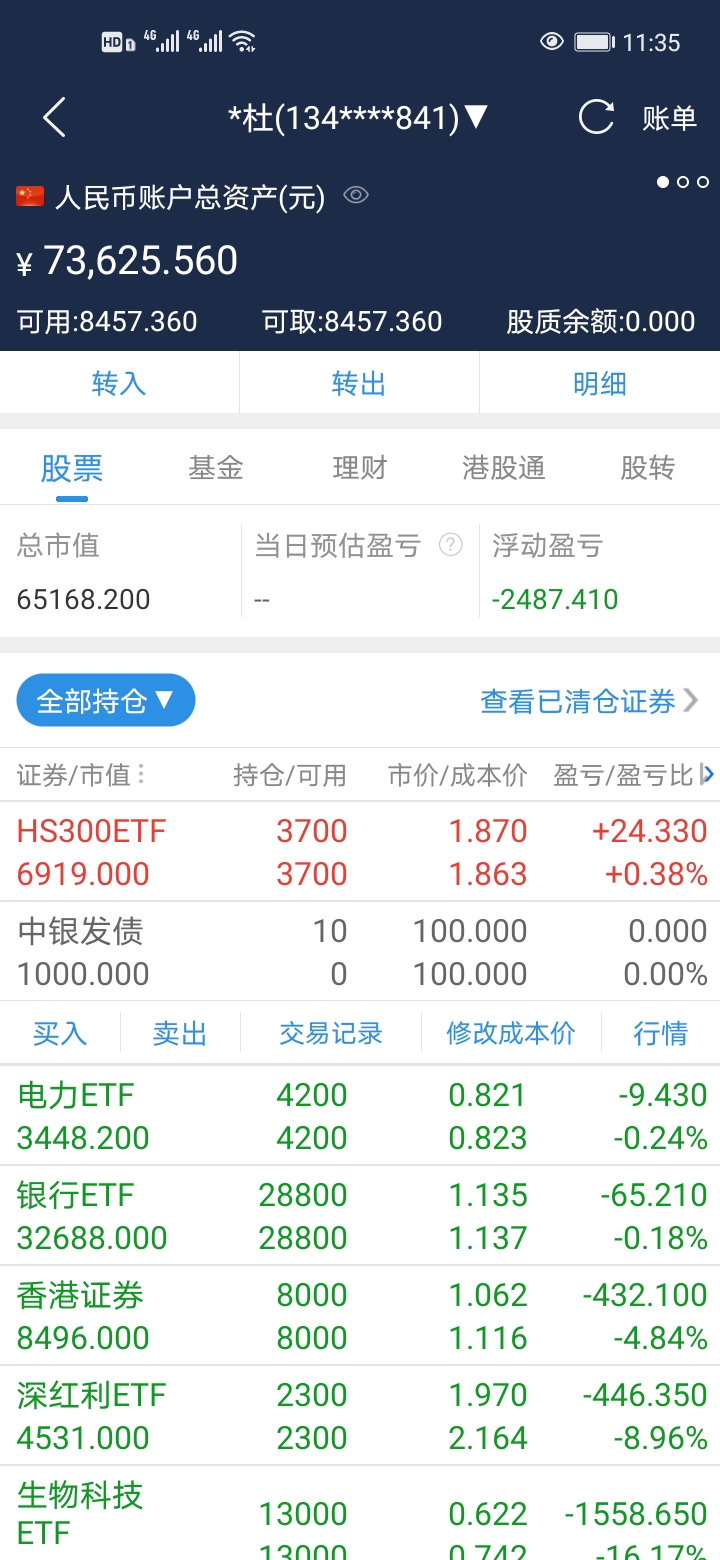This screenshot has width=720, height=1560.
Task: Switch to the 理财 tab
Action: coord(359,468)
